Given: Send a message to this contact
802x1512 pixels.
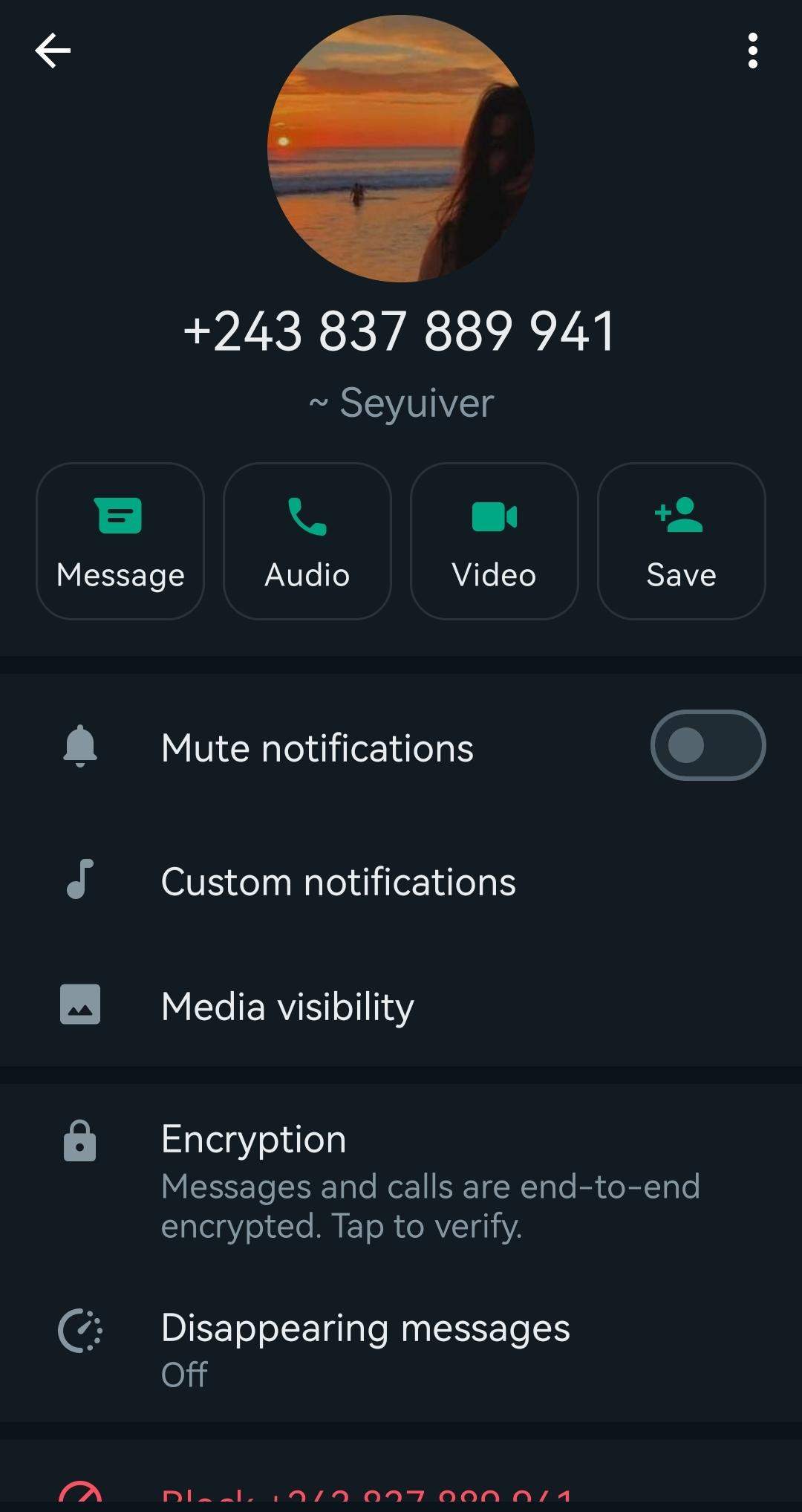Looking at the screenshot, I should coord(120,541).
